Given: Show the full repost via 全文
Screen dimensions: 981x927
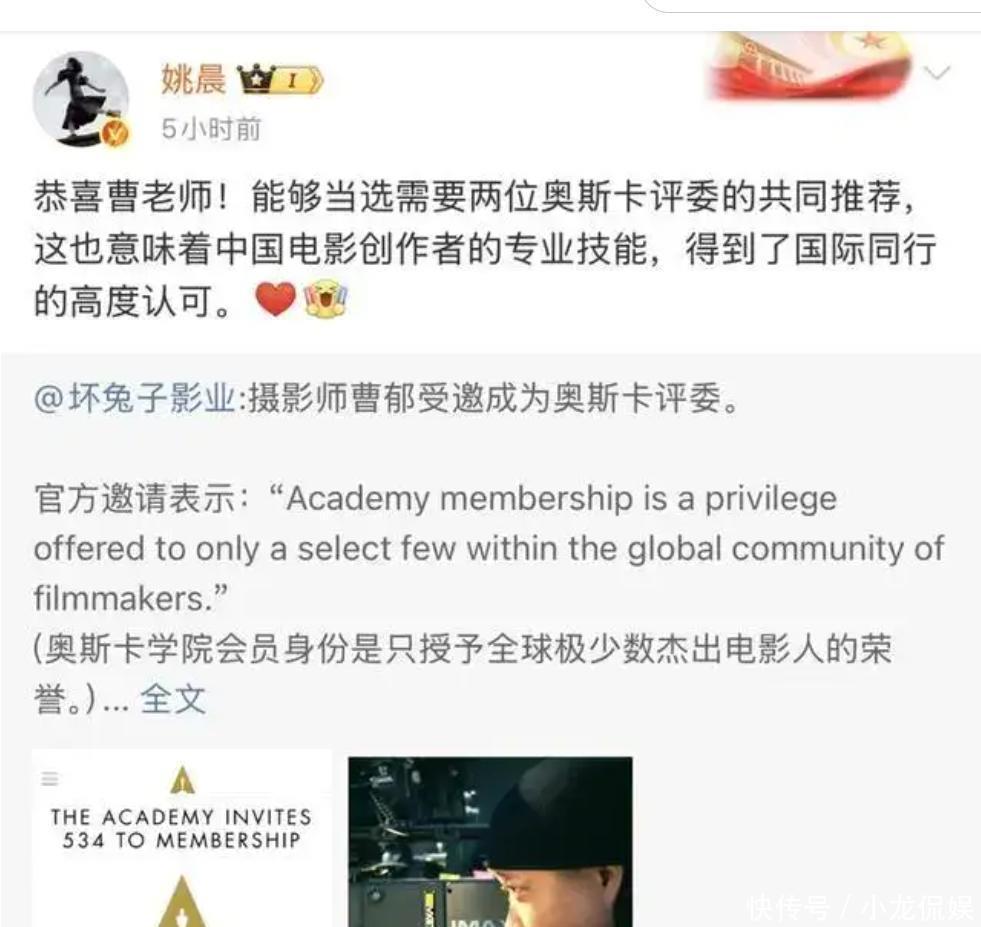Looking at the screenshot, I should coord(173,699).
